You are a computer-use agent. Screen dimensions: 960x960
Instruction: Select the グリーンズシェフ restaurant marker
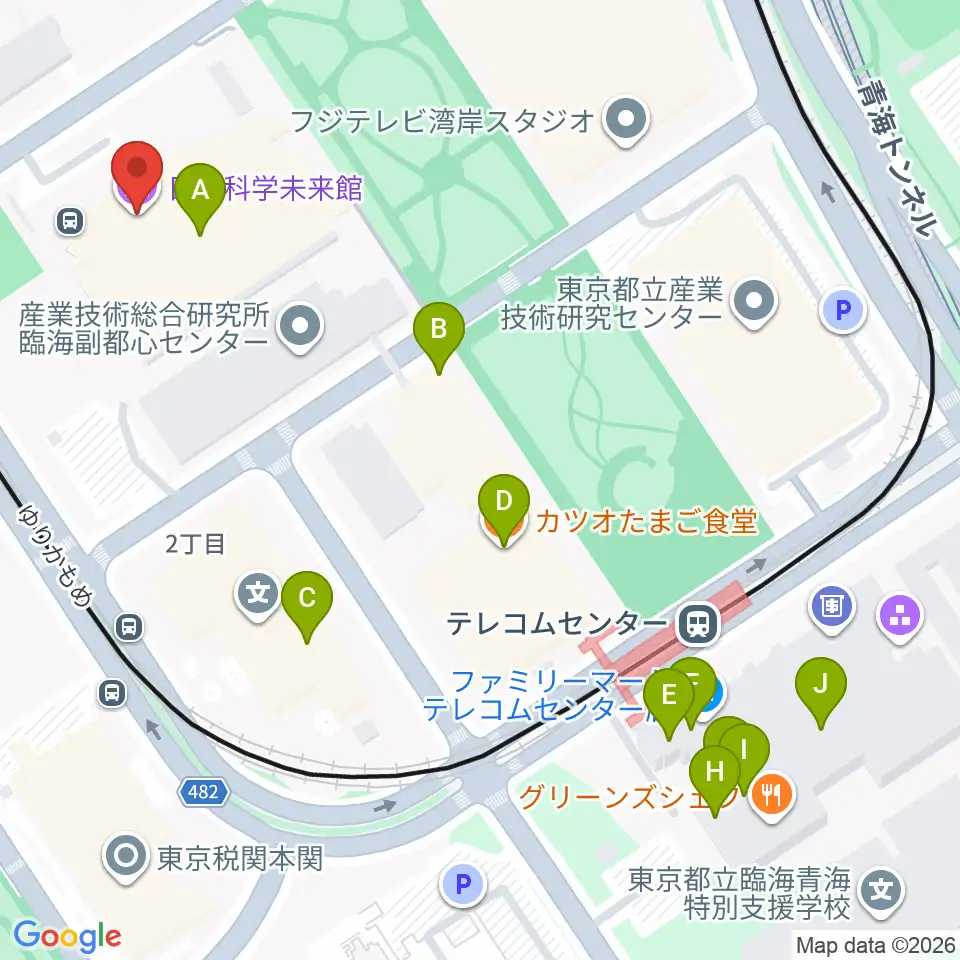(771, 797)
